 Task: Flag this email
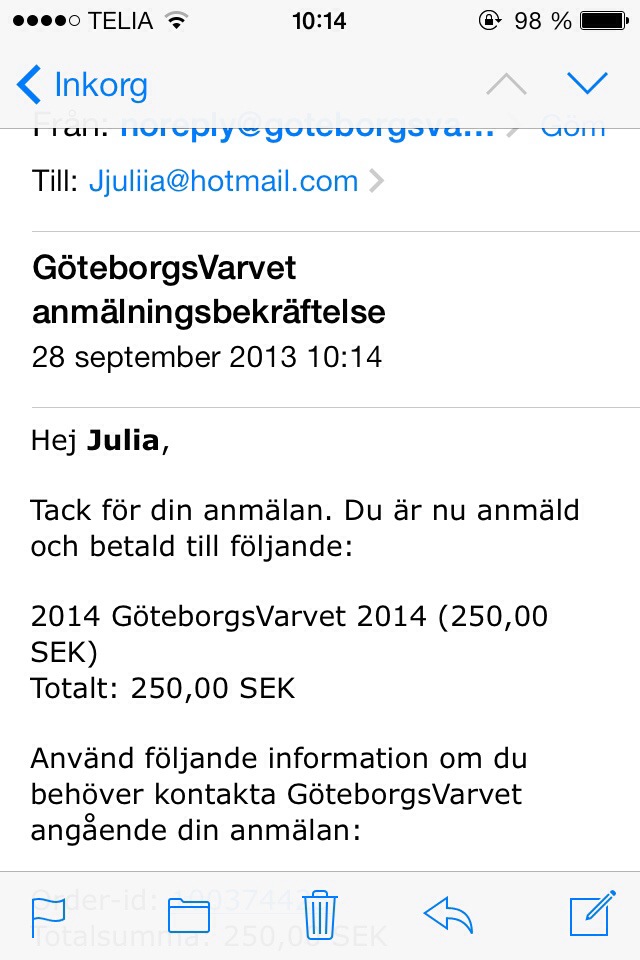[x=48, y=914]
